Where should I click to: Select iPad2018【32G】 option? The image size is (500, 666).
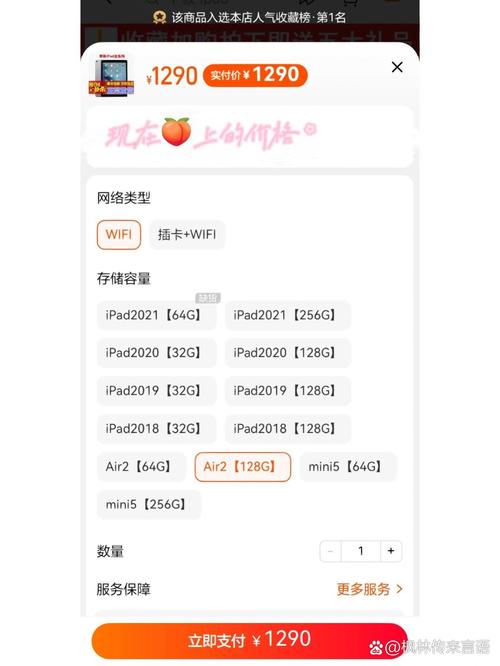coord(156,429)
